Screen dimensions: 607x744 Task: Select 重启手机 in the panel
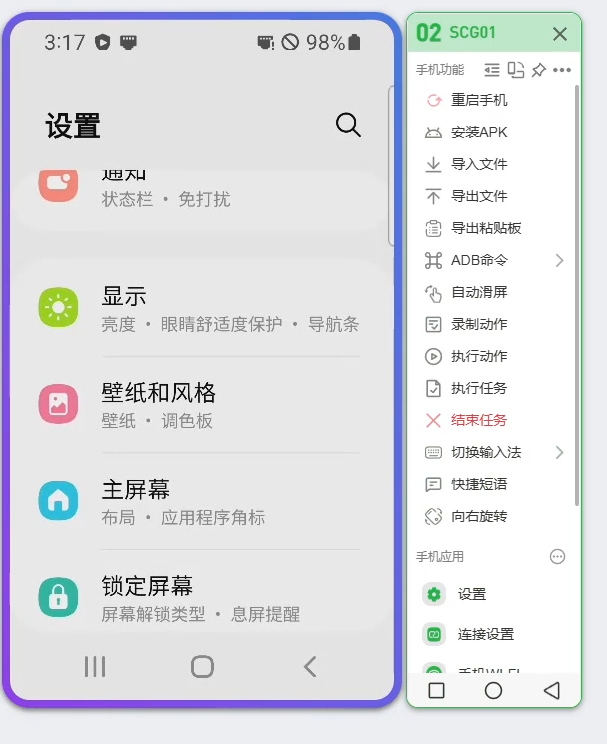click(479, 100)
